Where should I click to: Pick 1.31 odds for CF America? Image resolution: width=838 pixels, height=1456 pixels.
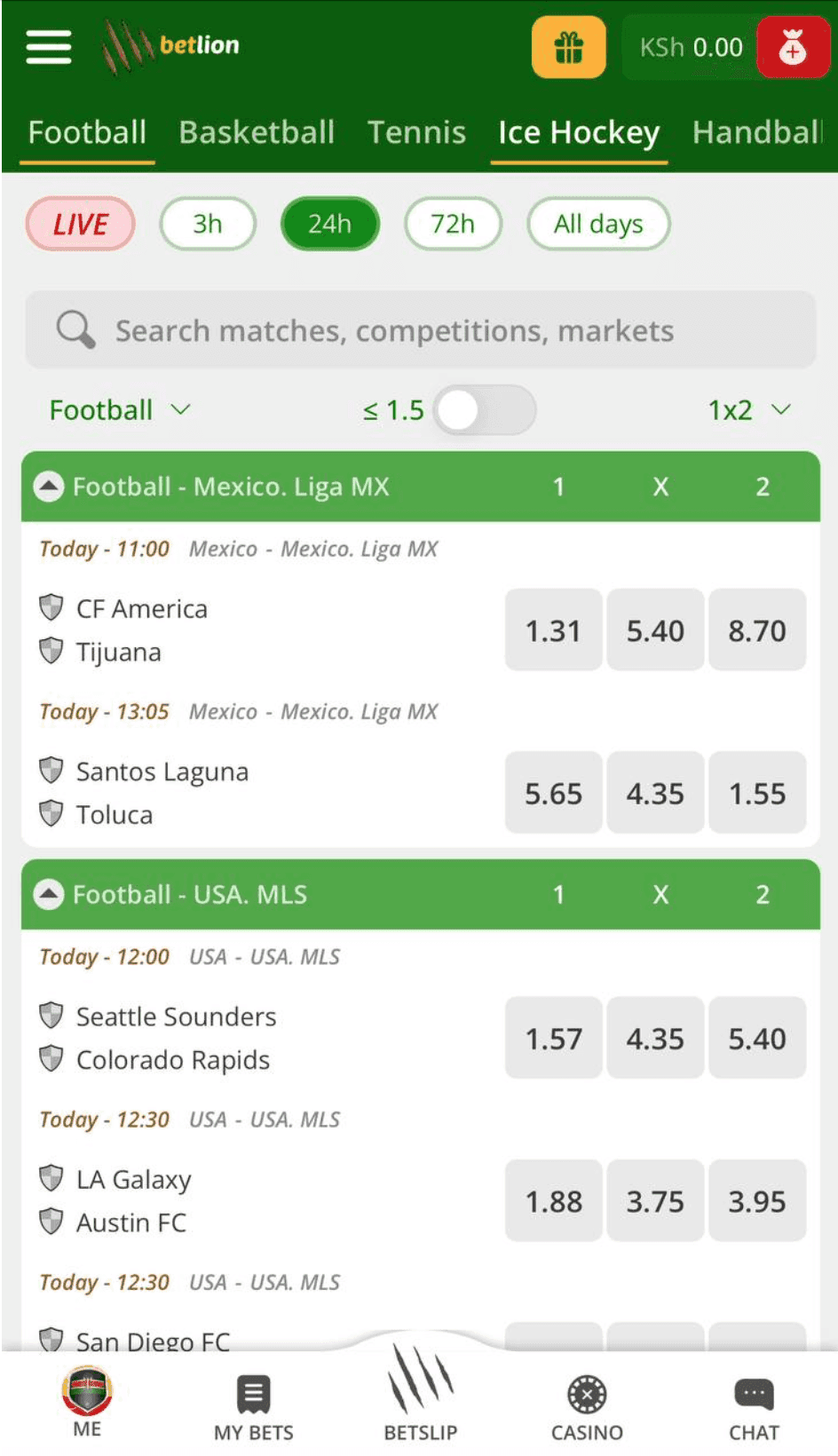point(552,629)
